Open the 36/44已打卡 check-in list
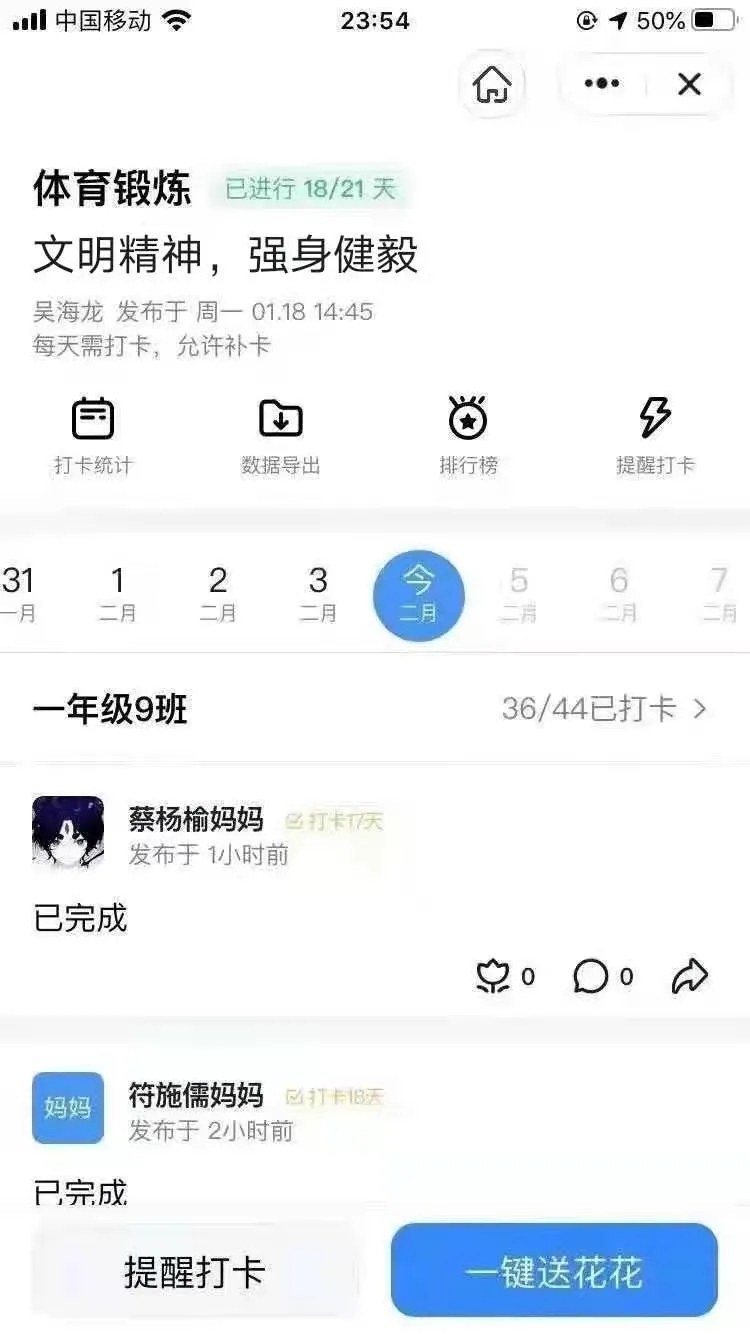The width and height of the screenshot is (750, 1334). (604, 710)
